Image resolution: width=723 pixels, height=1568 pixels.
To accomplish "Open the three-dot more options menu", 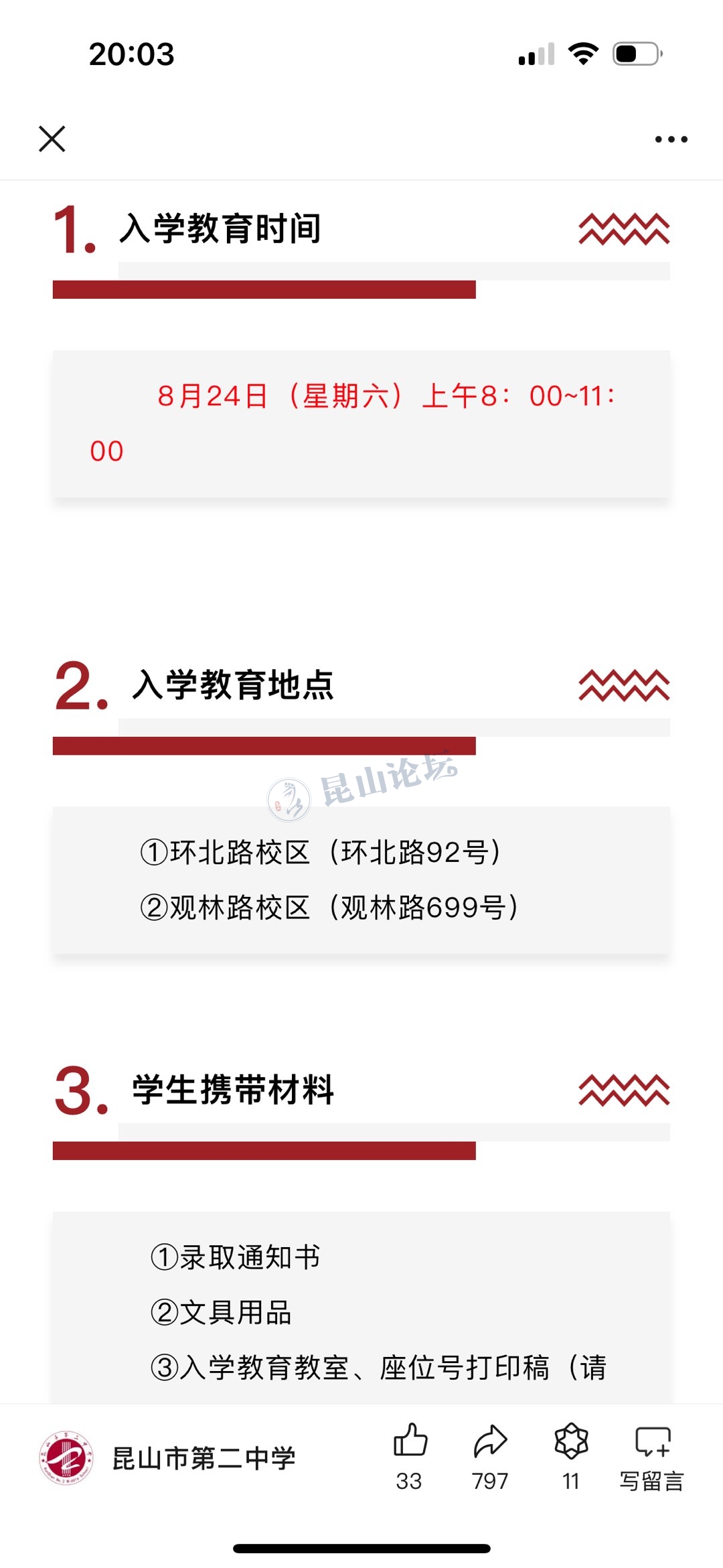I will click(x=671, y=139).
